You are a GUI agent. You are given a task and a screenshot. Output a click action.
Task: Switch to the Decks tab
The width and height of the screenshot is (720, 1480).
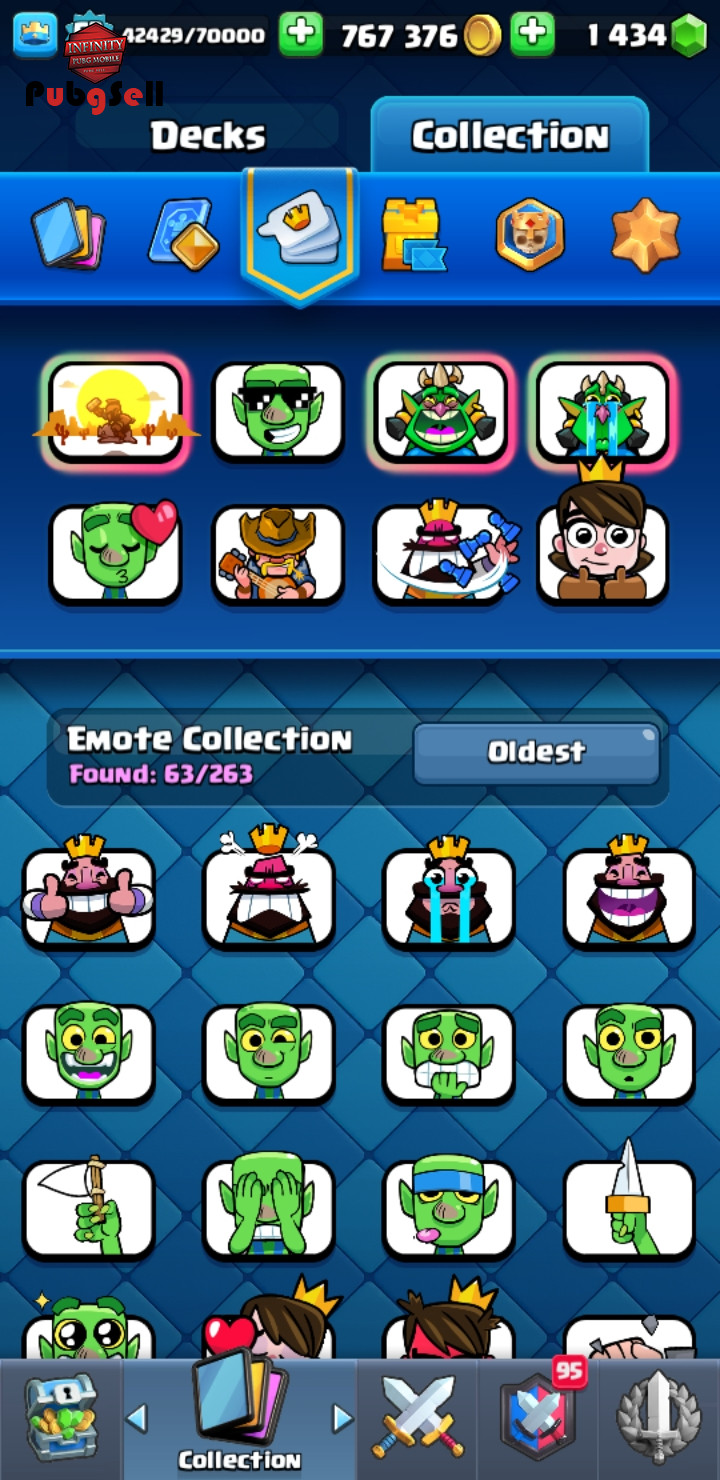pyautogui.click(x=208, y=136)
